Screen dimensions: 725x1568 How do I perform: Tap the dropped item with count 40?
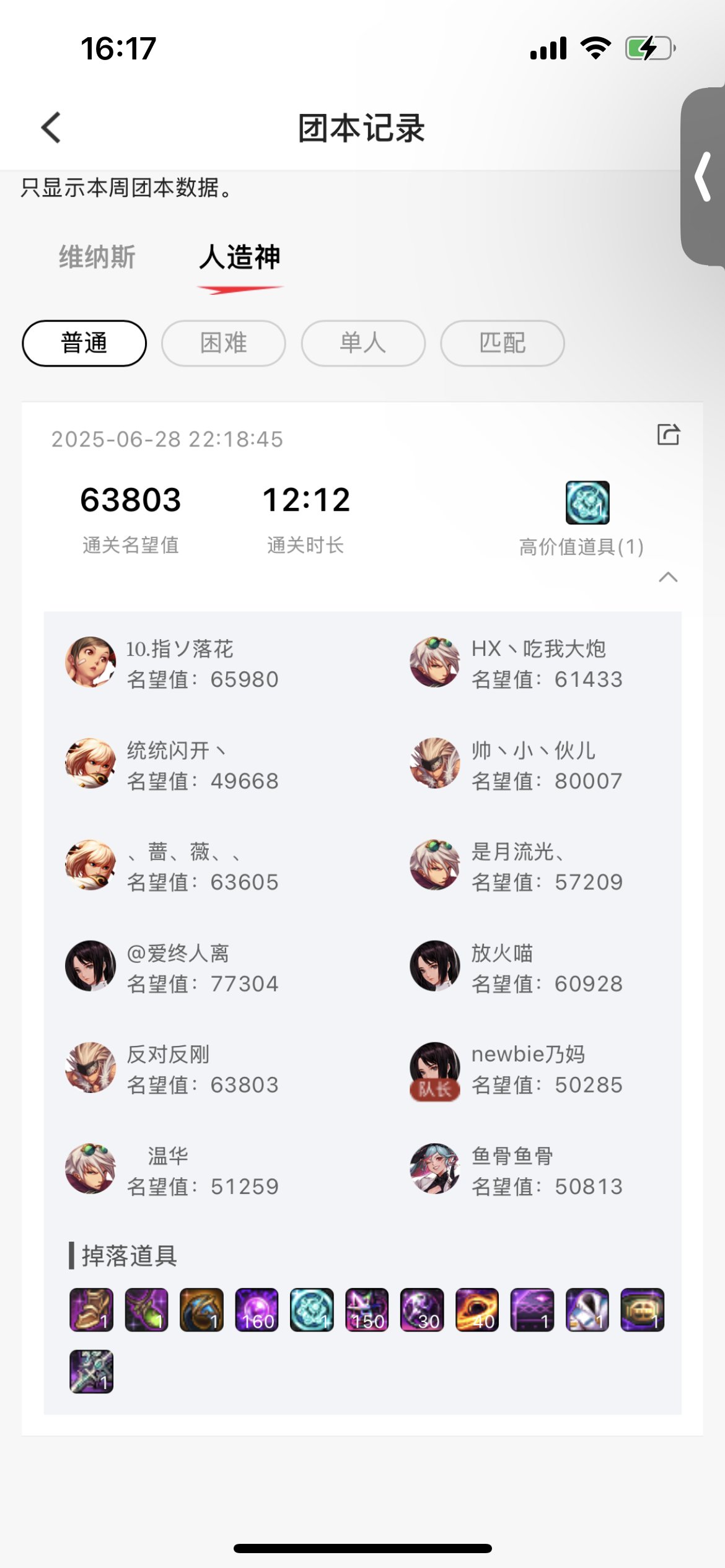(477, 1310)
